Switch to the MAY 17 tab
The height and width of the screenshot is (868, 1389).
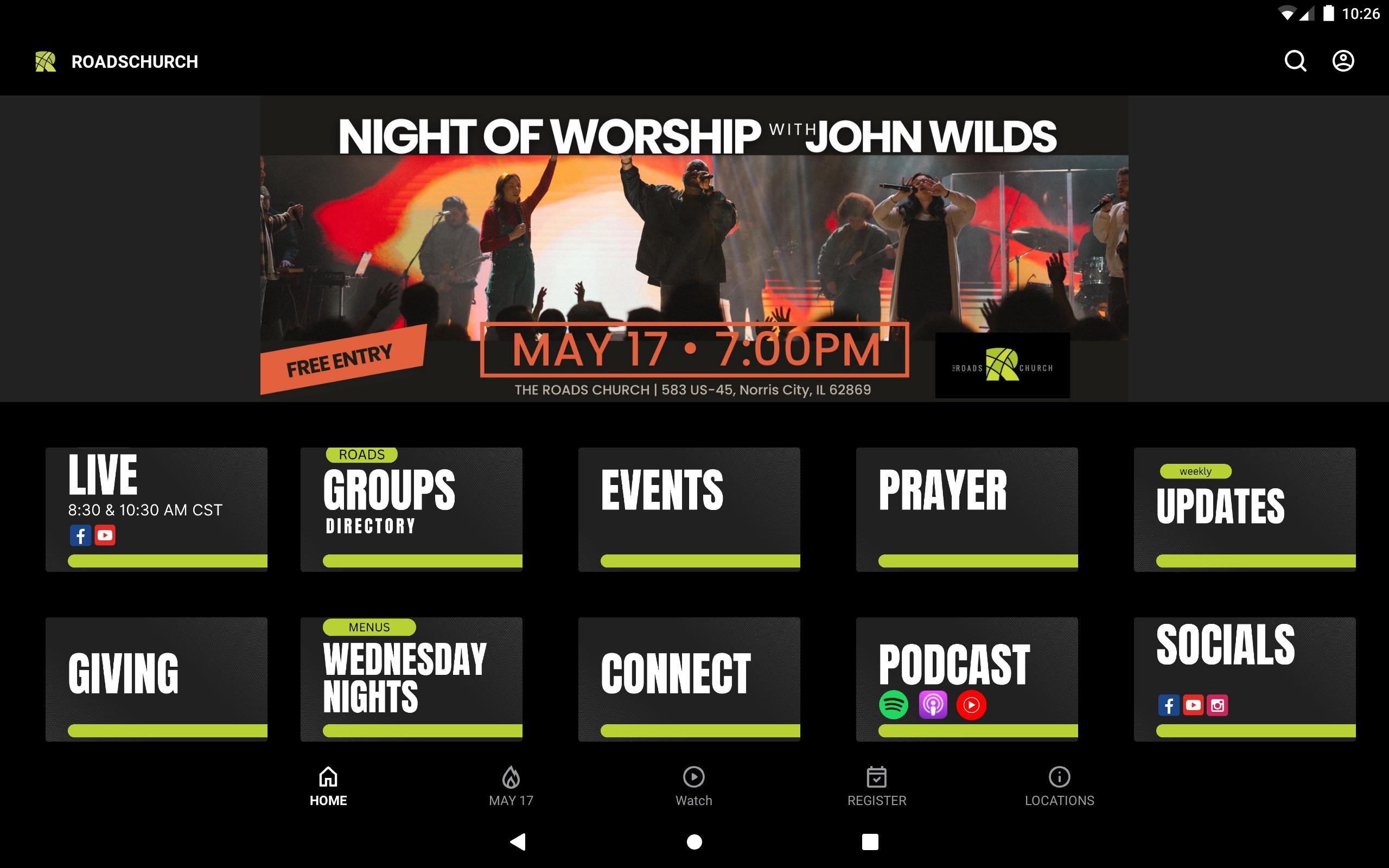pyautogui.click(x=511, y=786)
